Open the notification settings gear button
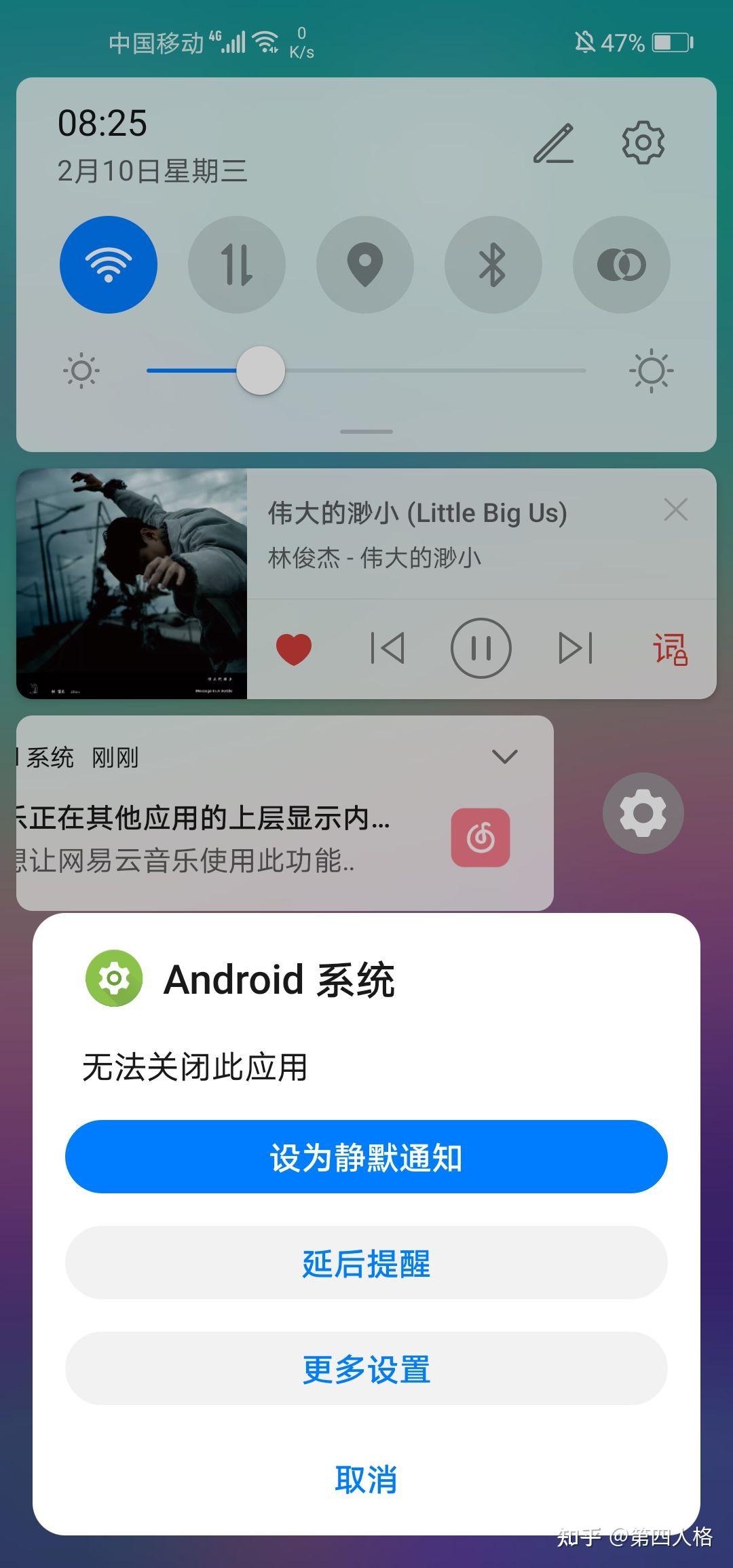Screen dimensions: 733x1568 pos(643,813)
